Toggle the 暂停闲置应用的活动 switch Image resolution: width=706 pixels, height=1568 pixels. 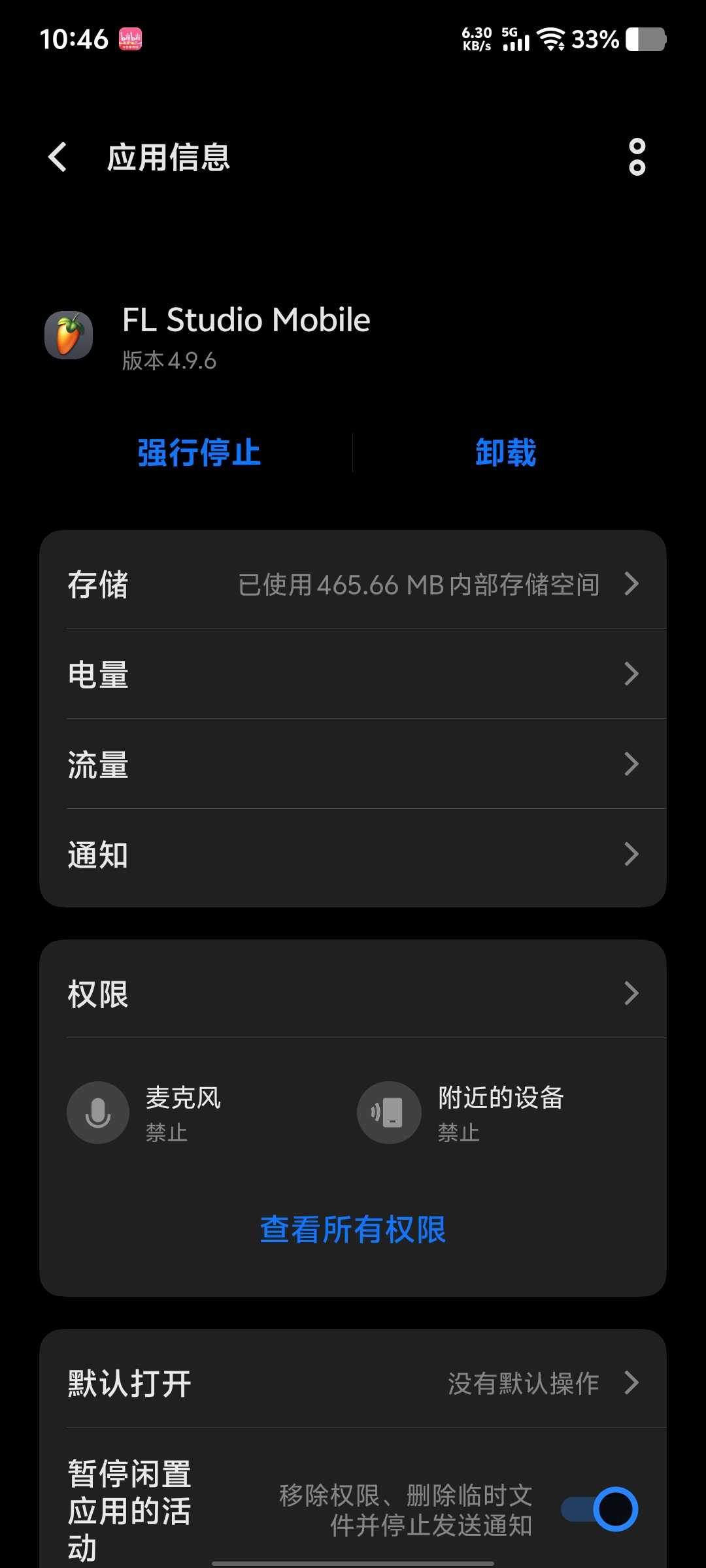[599, 1509]
